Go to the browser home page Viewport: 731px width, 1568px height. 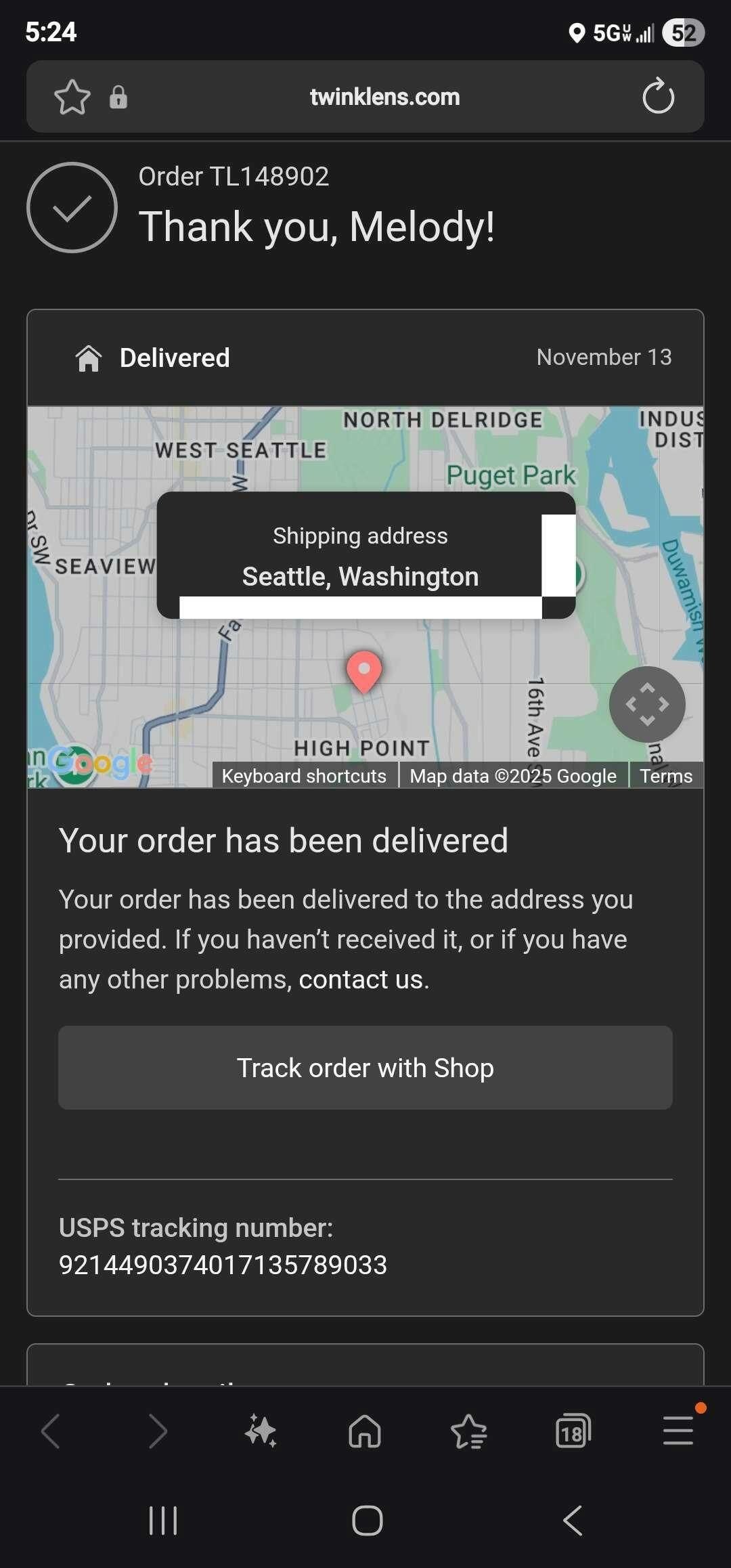tap(365, 1431)
